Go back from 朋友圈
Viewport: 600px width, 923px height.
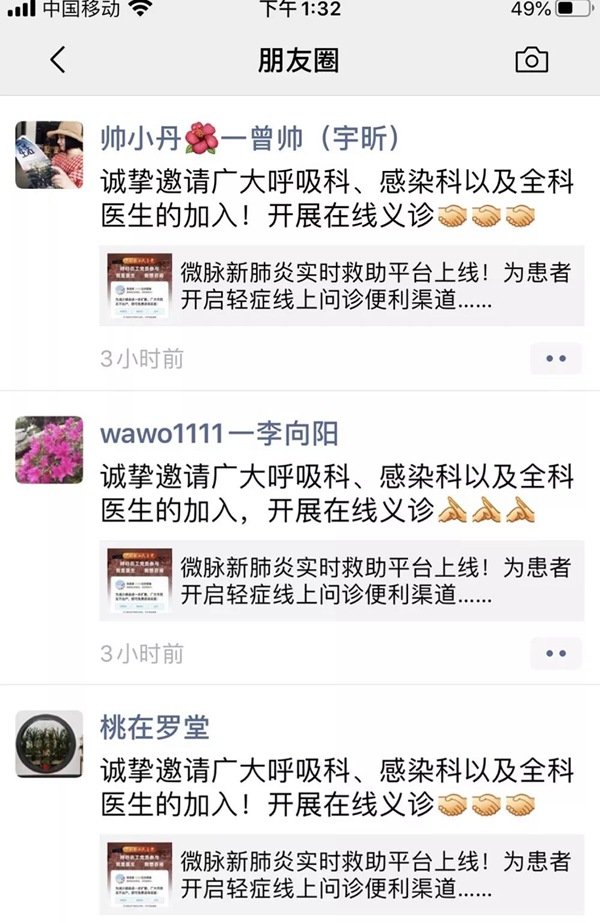(x=57, y=60)
